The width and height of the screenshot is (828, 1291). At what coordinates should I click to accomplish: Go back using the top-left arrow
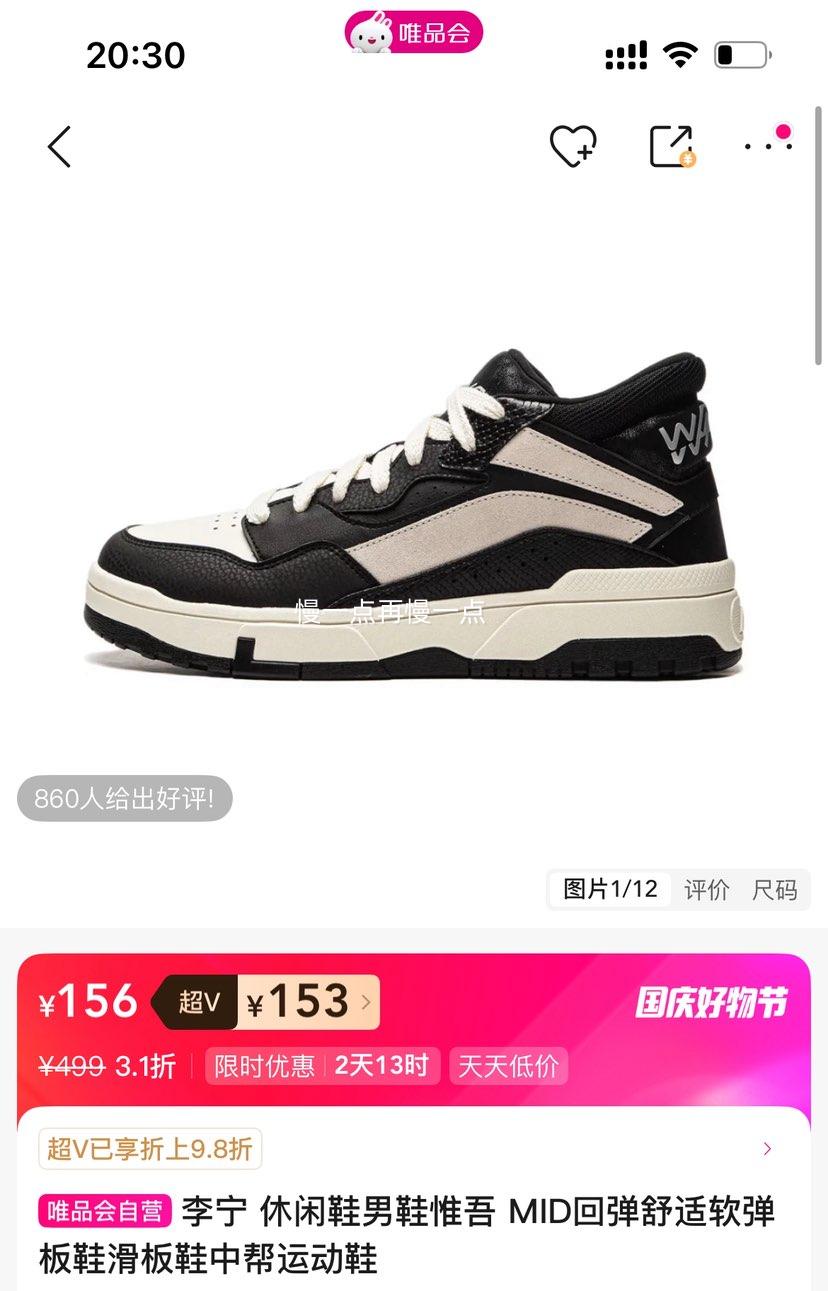pyautogui.click(x=60, y=147)
